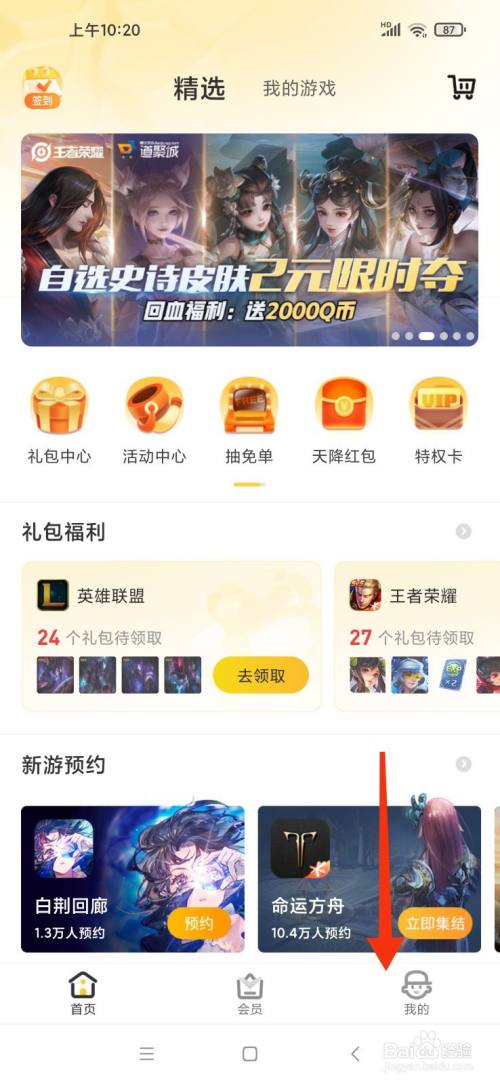Tap the system back button
Screen dimensions: 500x1084
355,1054
